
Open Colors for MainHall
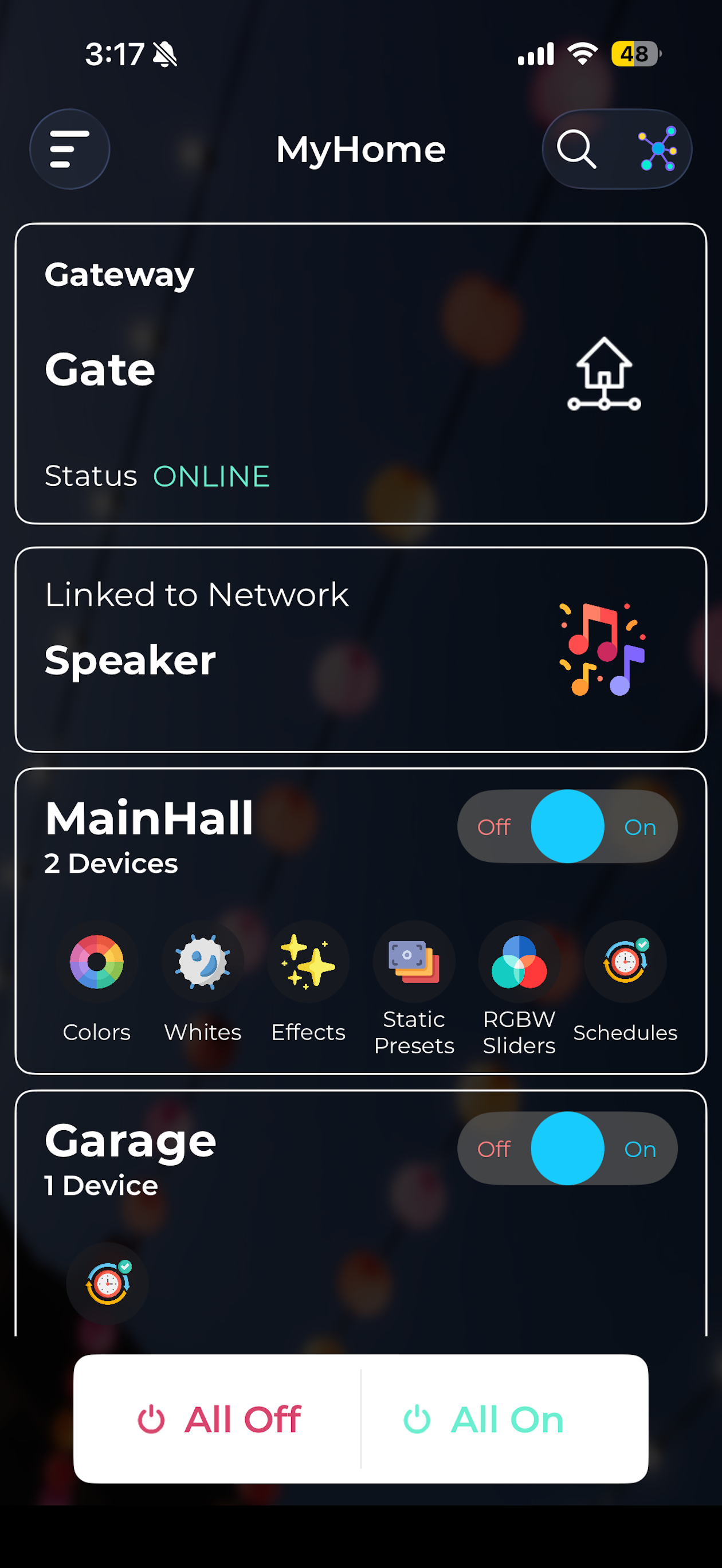click(x=97, y=982)
